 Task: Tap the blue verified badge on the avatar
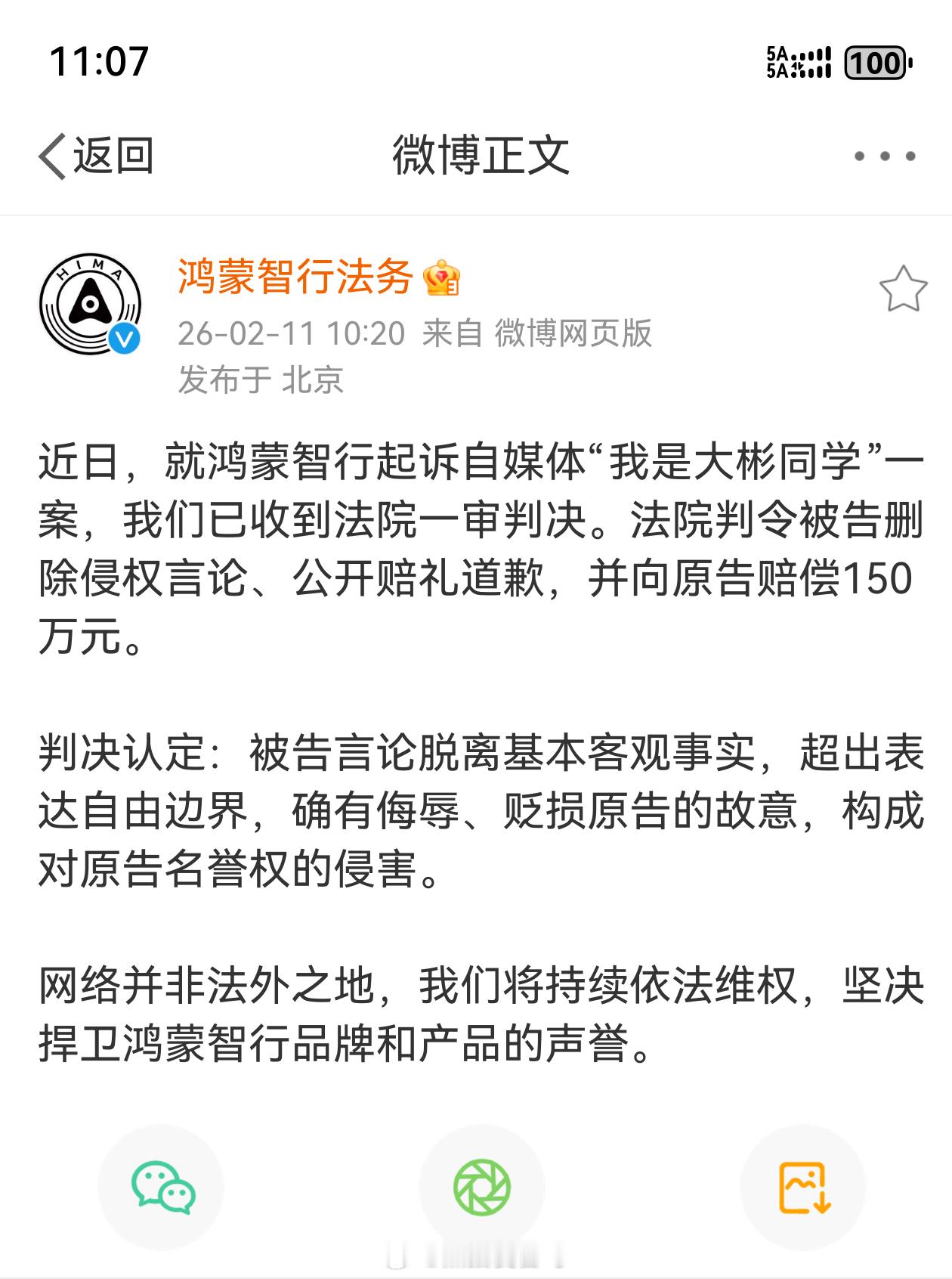(125, 339)
